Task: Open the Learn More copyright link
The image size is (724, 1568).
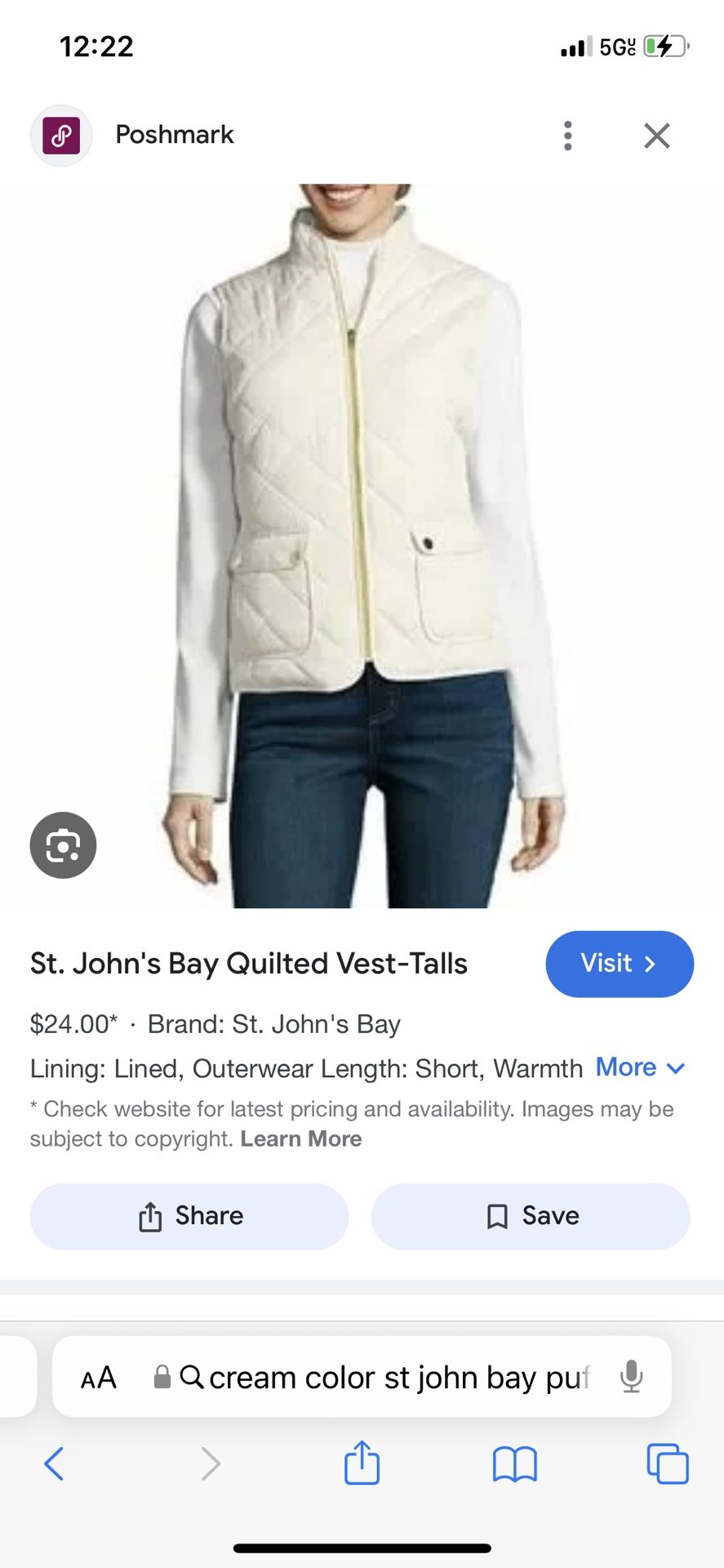Action: [x=301, y=1138]
